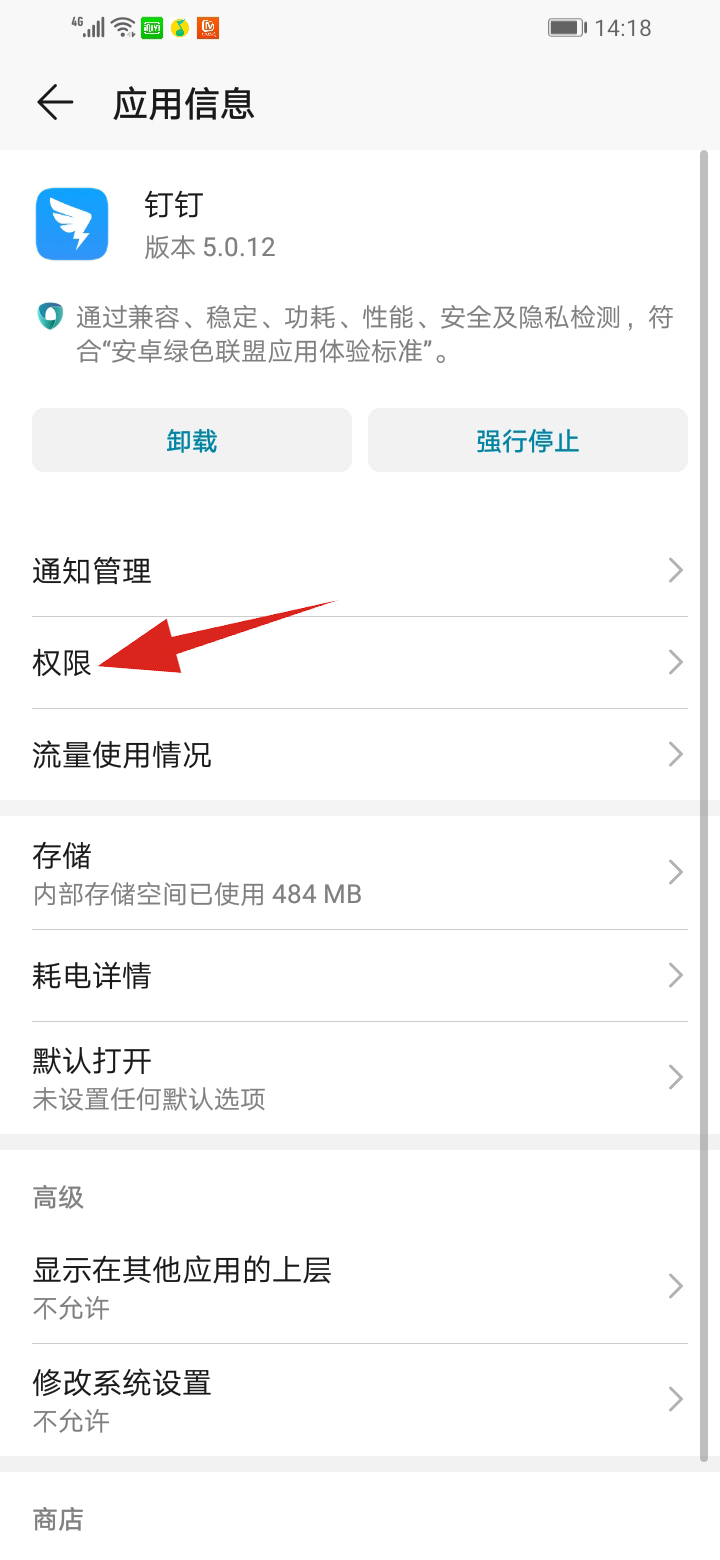Image resolution: width=720 pixels, height=1560 pixels.
Task: Force stop with 强行停止
Action: coord(527,440)
